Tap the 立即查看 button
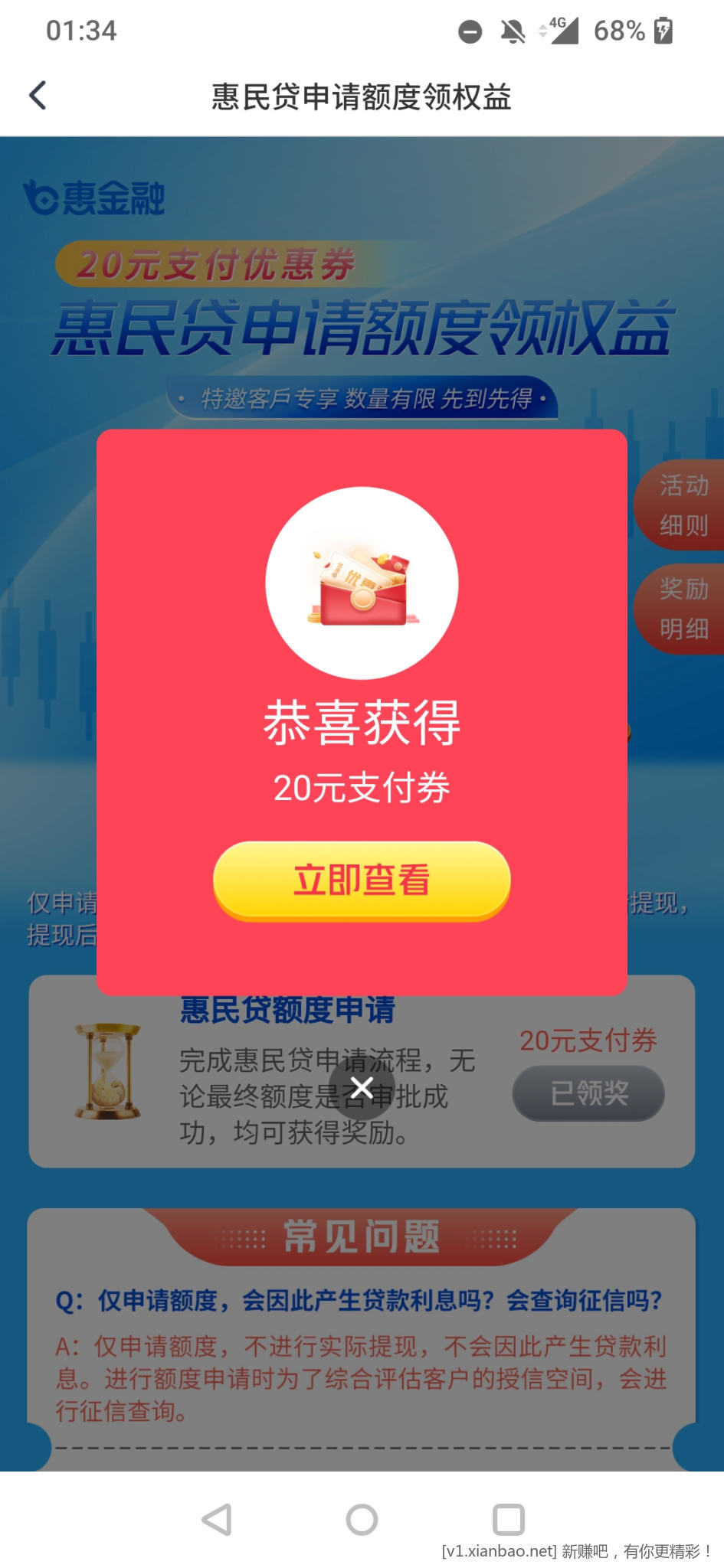 pos(362,880)
